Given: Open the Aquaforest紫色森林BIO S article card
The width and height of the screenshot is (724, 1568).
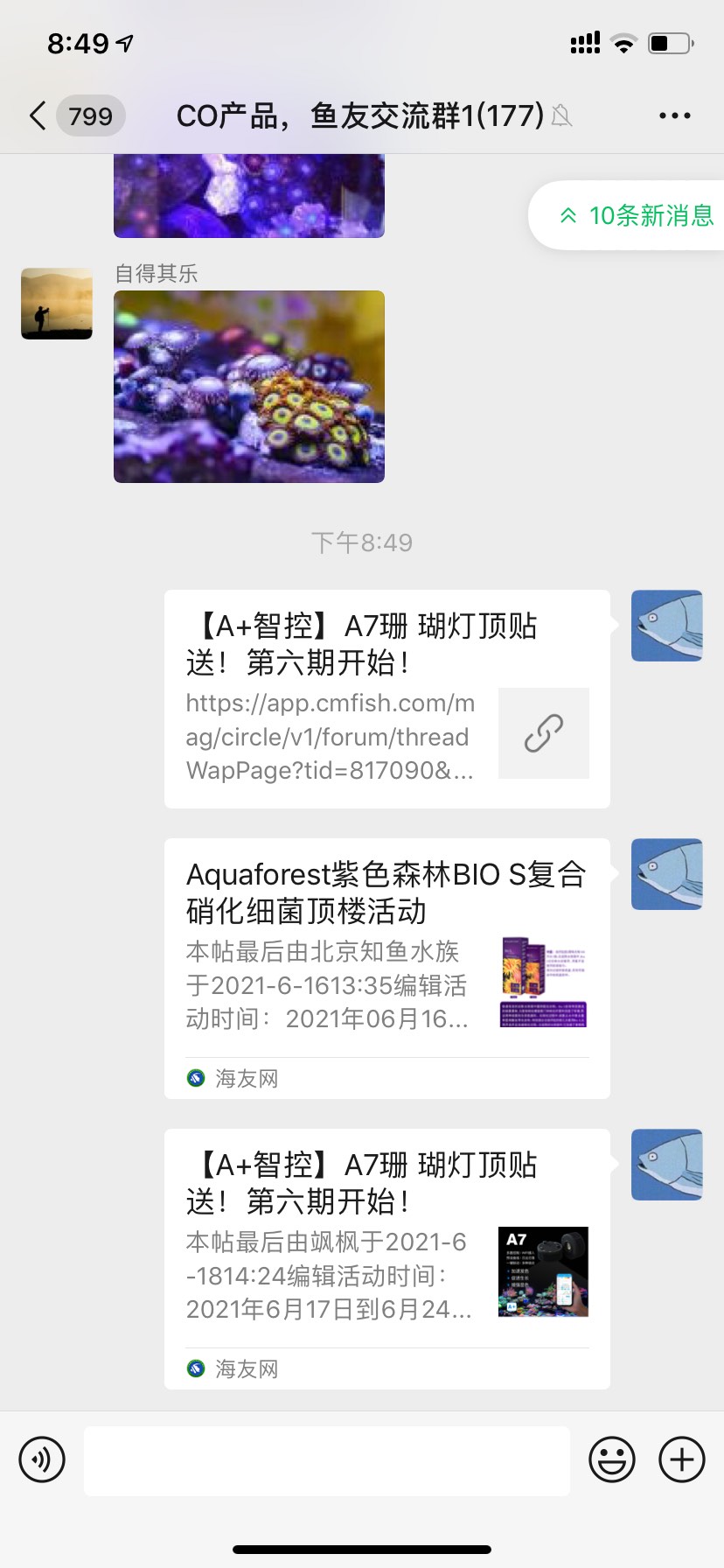Looking at the screenshot, I should click(x=386, y=968).
